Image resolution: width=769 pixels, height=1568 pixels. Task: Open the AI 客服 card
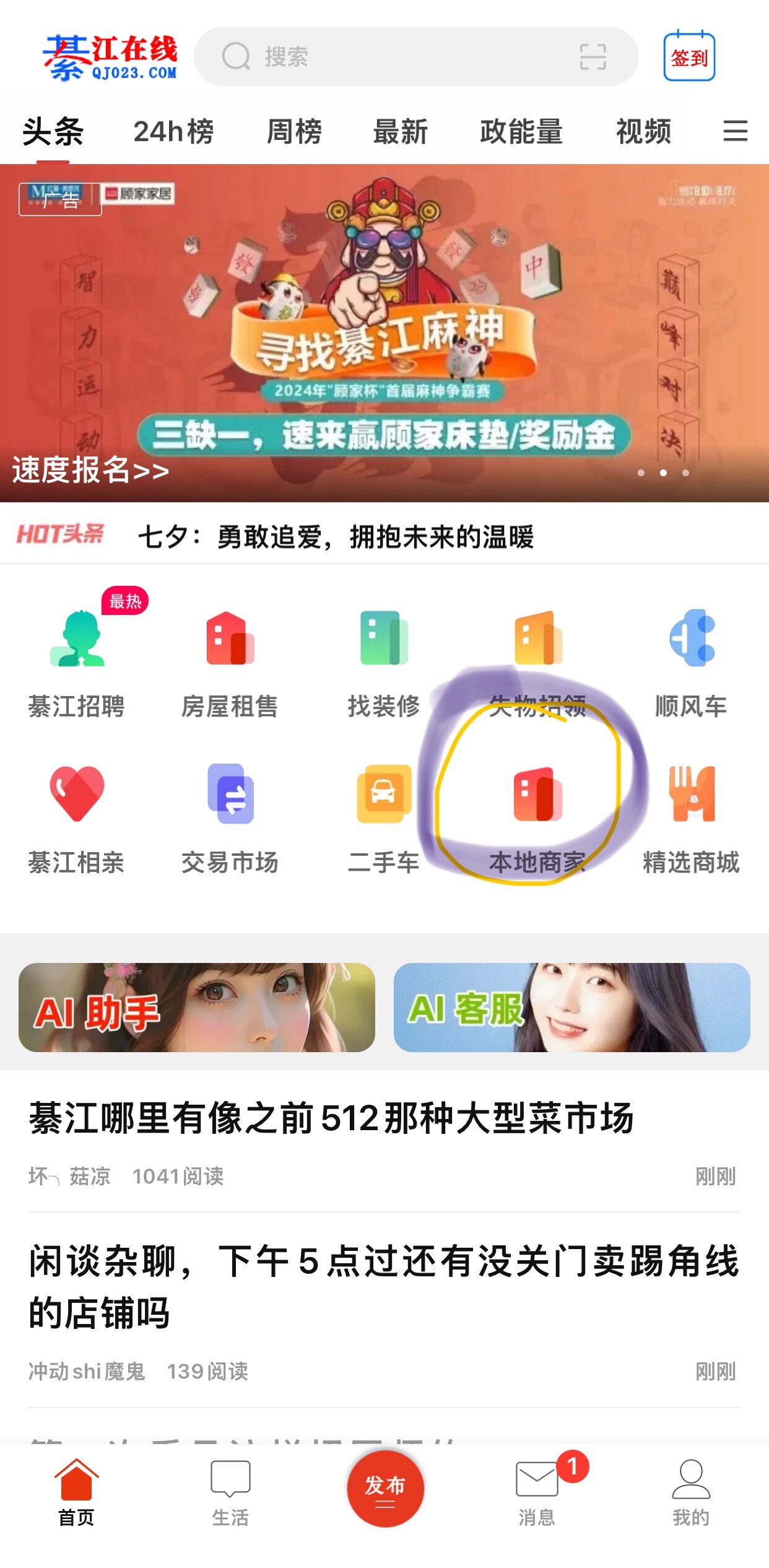click(571, 1008)
